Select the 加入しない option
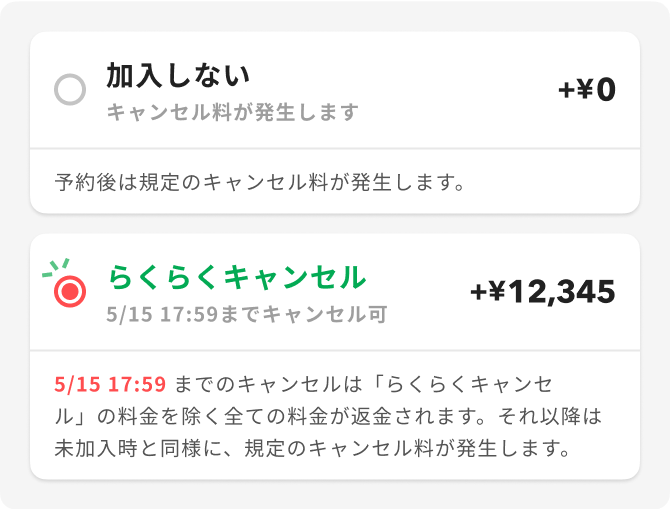Viewport: 670px width, 509px height. click(70, 91)
